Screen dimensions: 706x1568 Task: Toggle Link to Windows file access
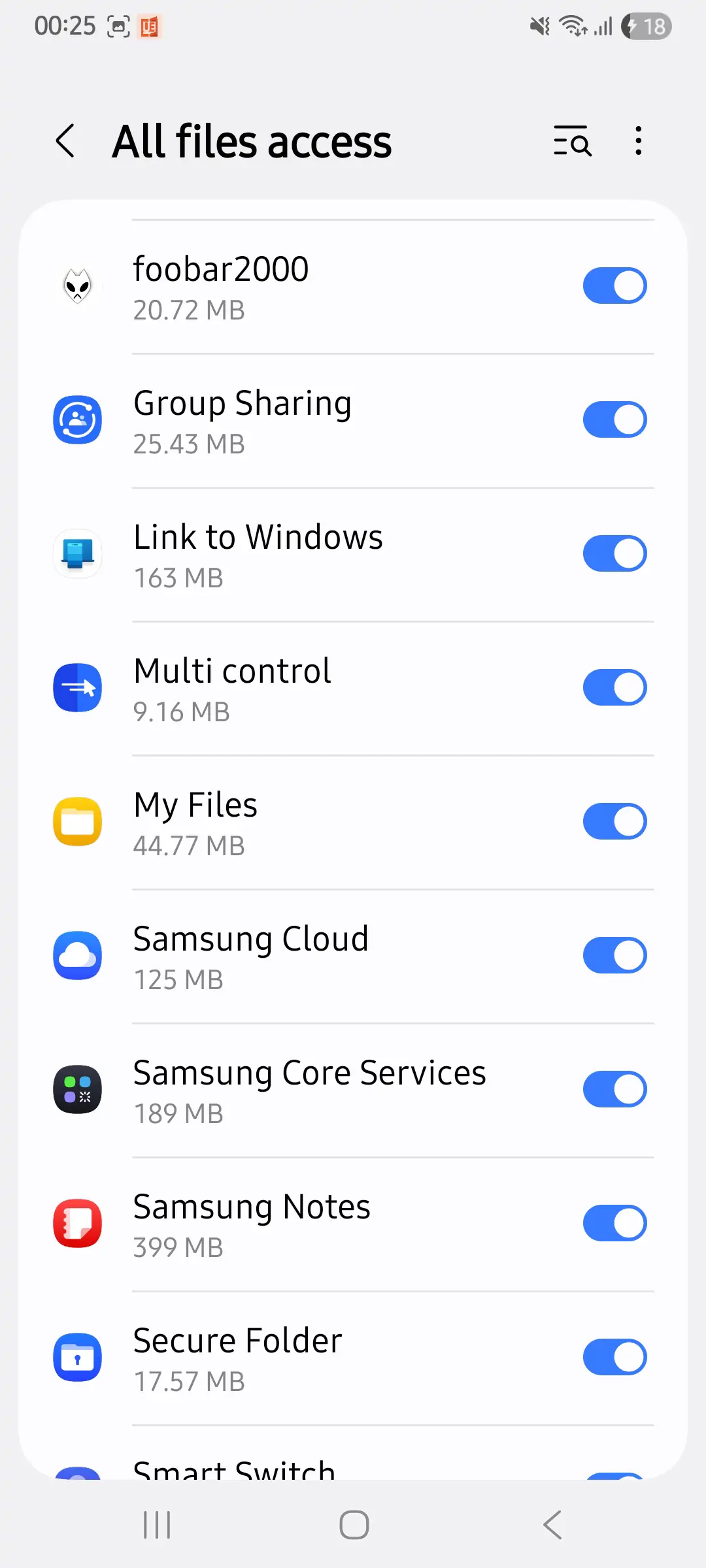point(614,553)
